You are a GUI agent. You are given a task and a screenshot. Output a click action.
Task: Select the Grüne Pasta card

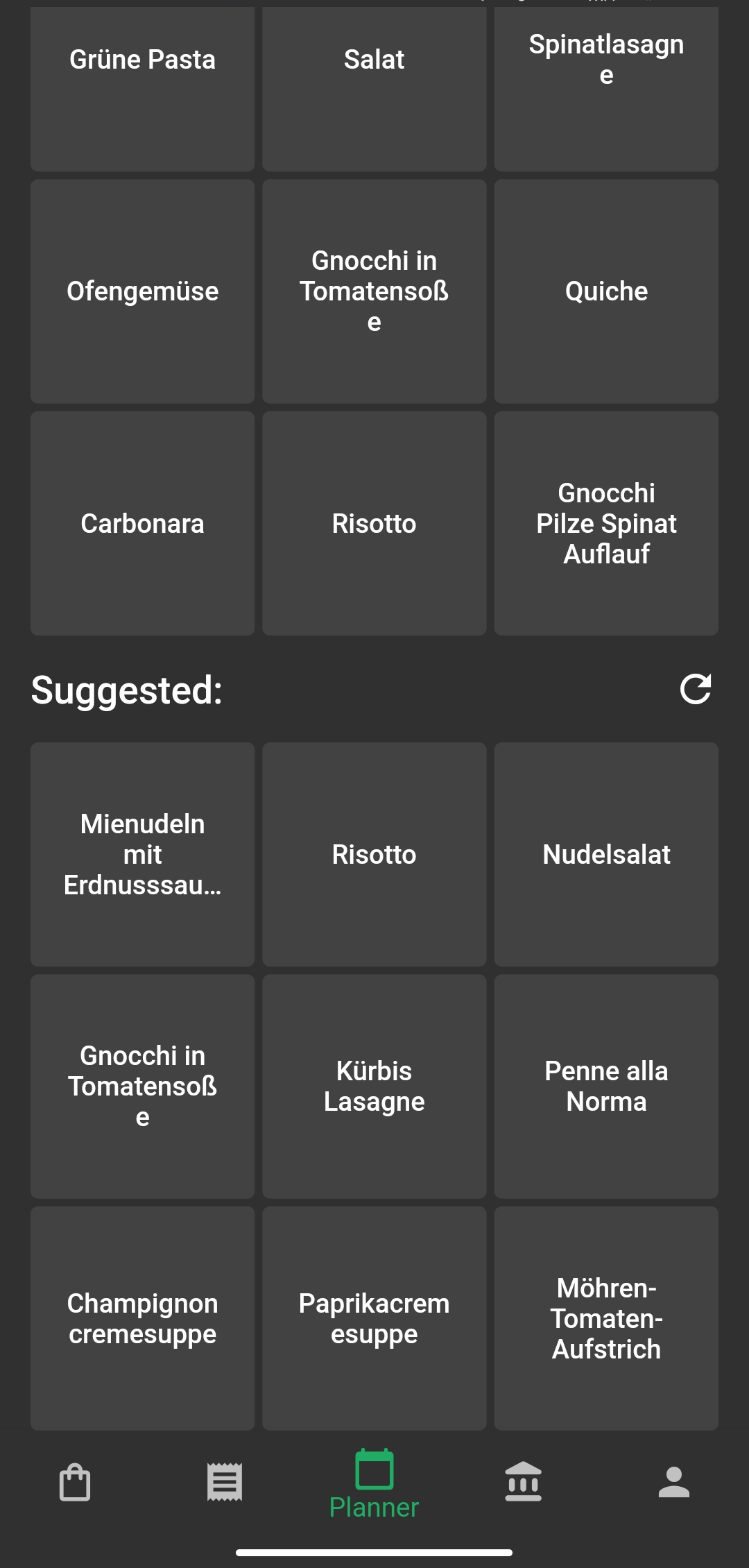tap(143, 89)
